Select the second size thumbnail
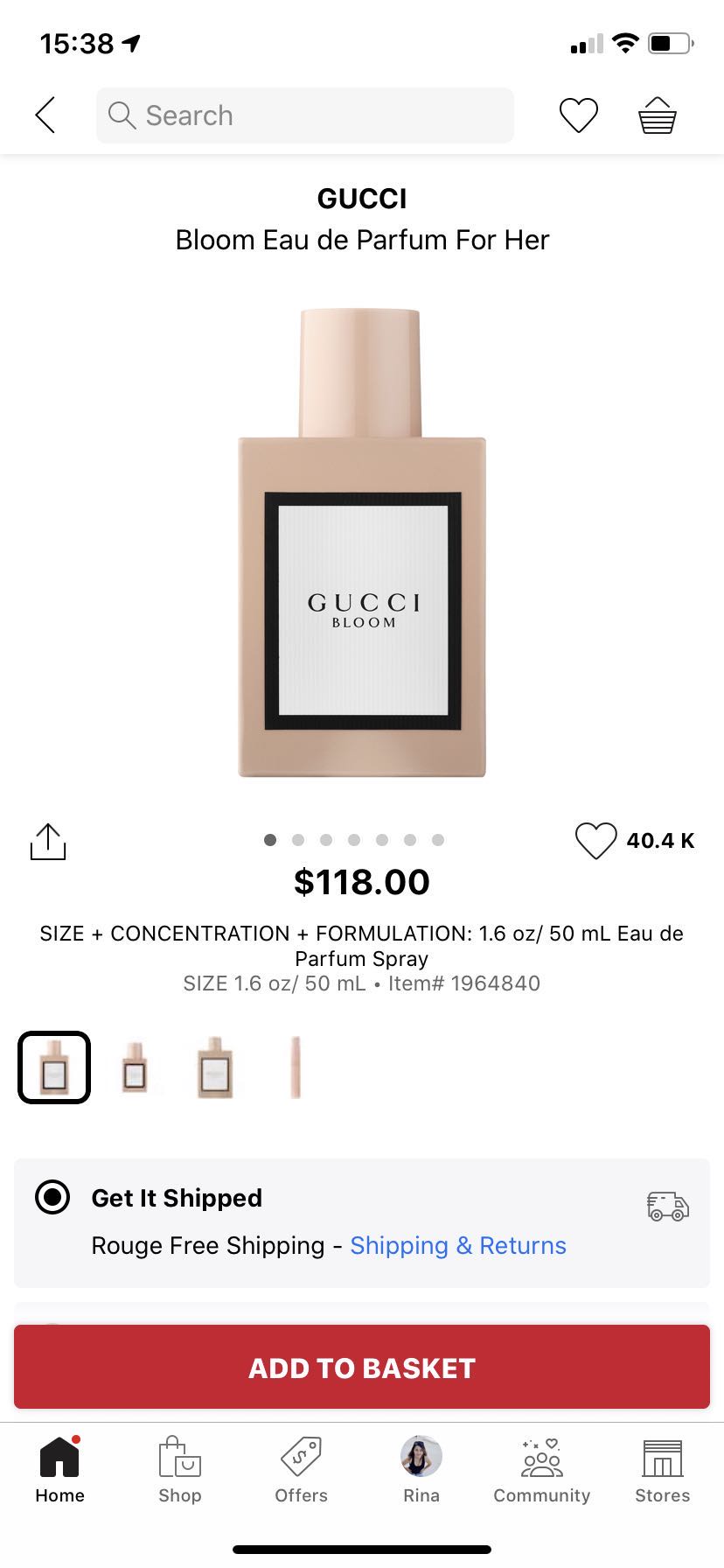Screen dimensions: 724x1568 click(135, 1067)
